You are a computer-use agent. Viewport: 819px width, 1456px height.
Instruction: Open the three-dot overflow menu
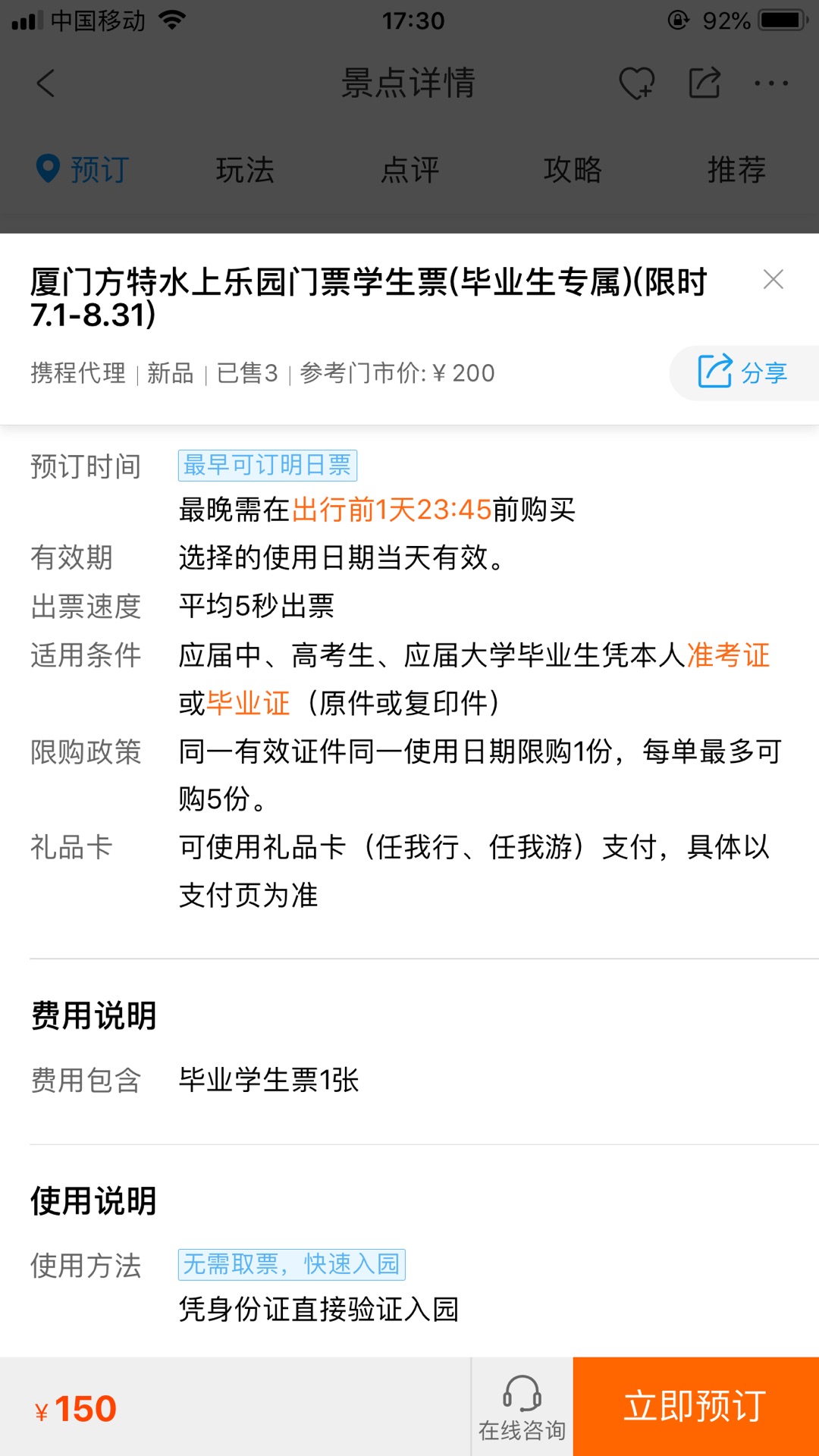tap(771, 83)
